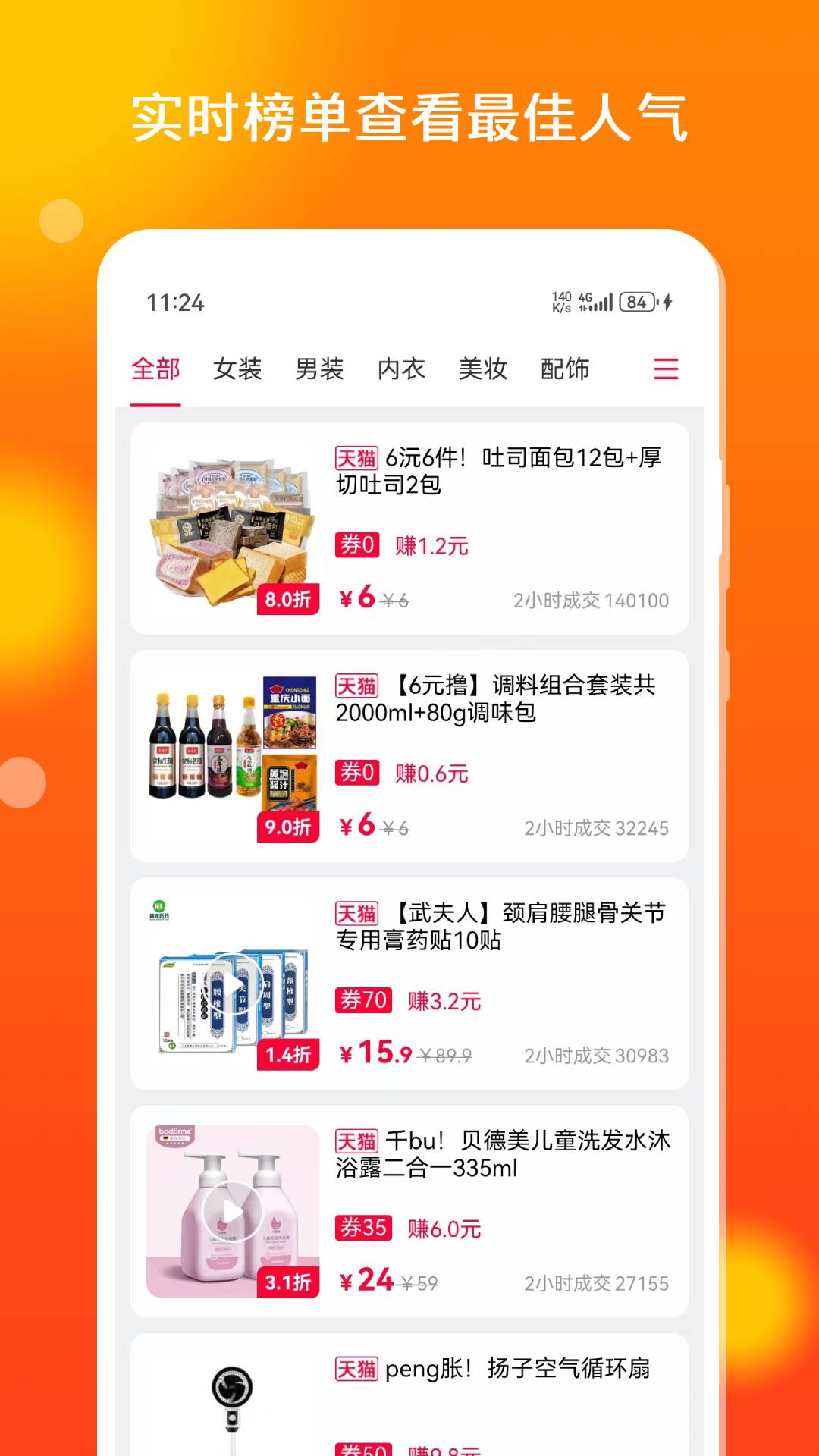Open the category filter hamburger menu
Screen dimensions: 819x1456
pyautogui.click(x=664, y=369)
